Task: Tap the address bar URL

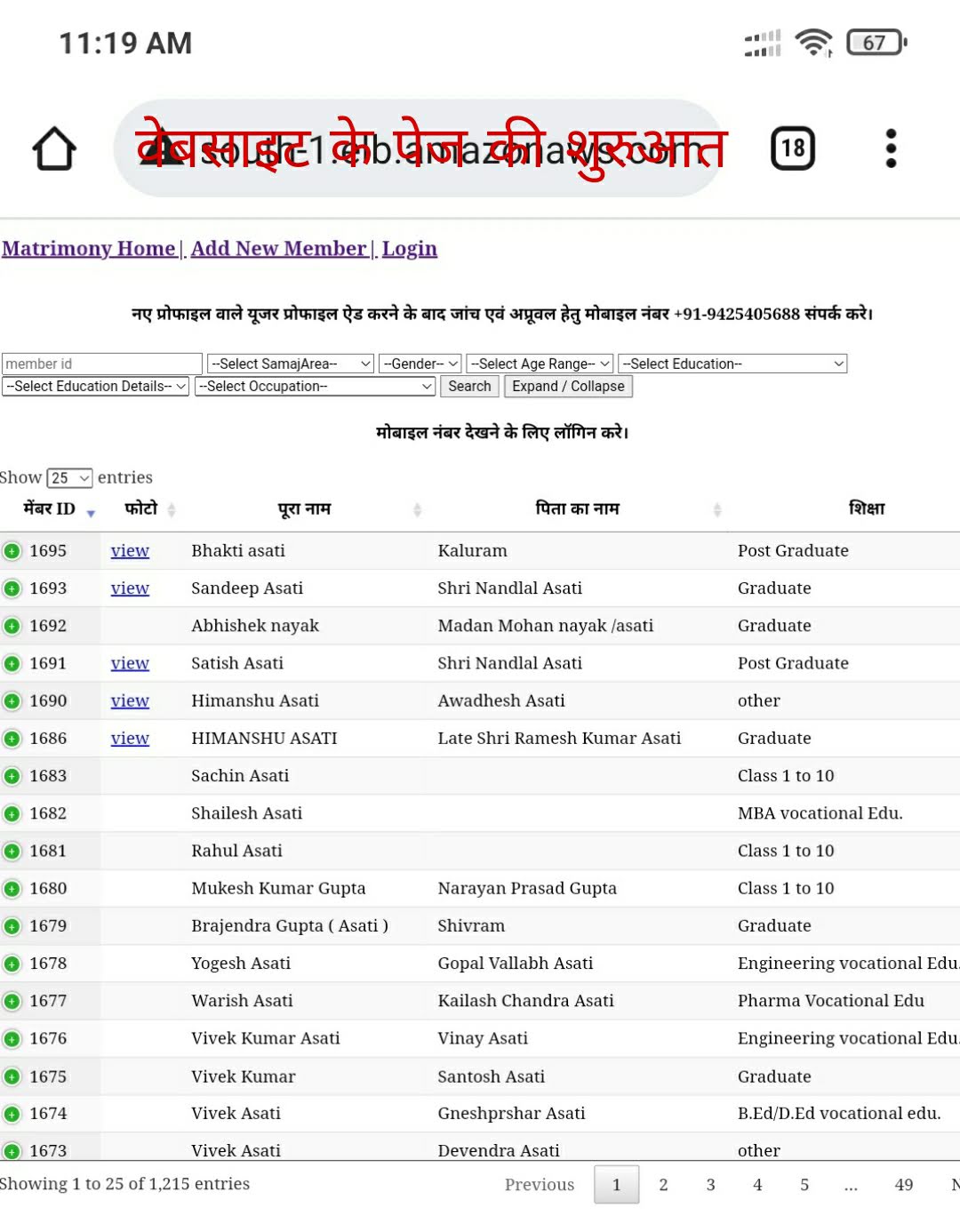Action: (x=418, y=149)
